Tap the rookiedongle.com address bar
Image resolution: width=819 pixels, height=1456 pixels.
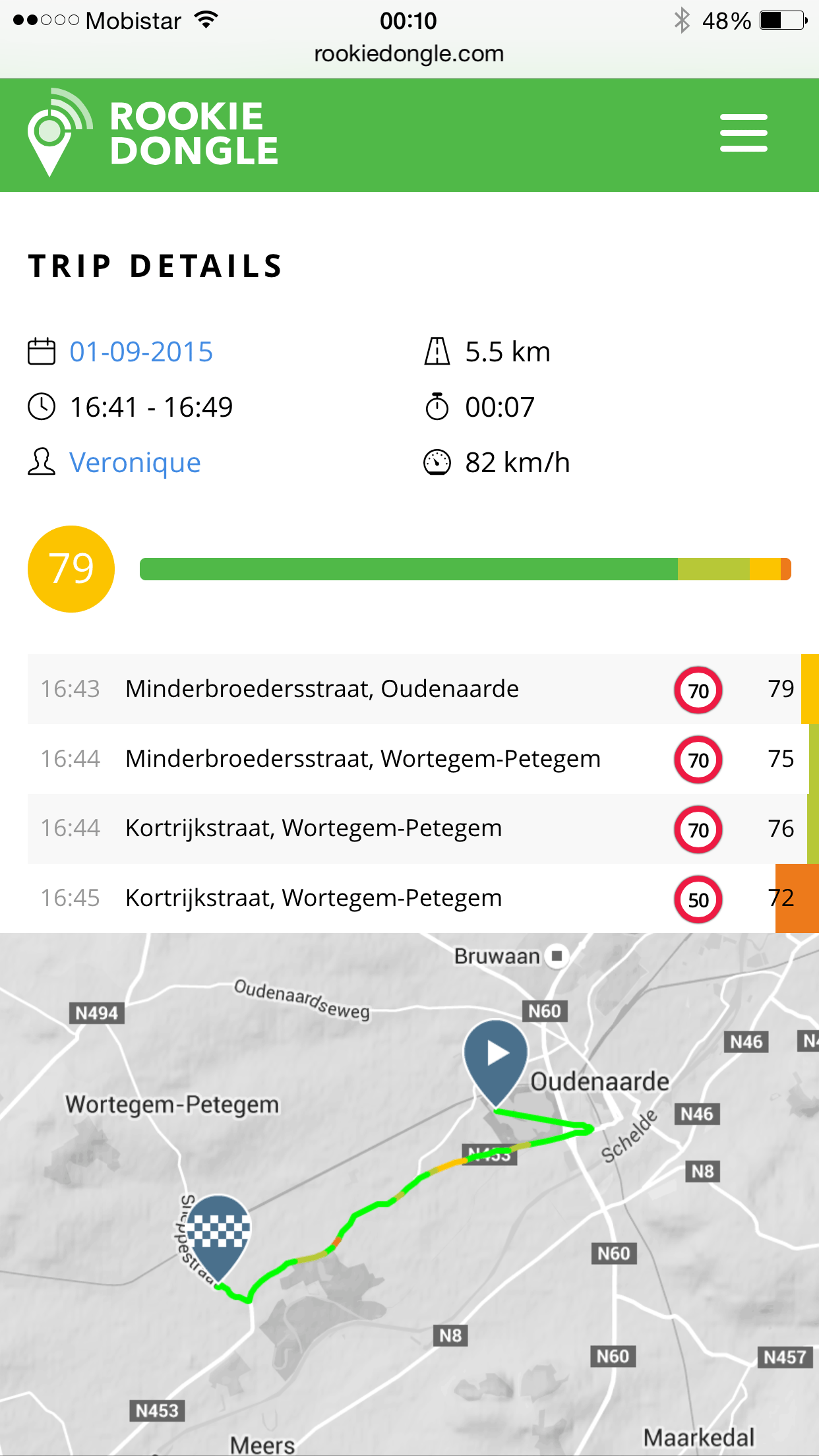[409, 54]
